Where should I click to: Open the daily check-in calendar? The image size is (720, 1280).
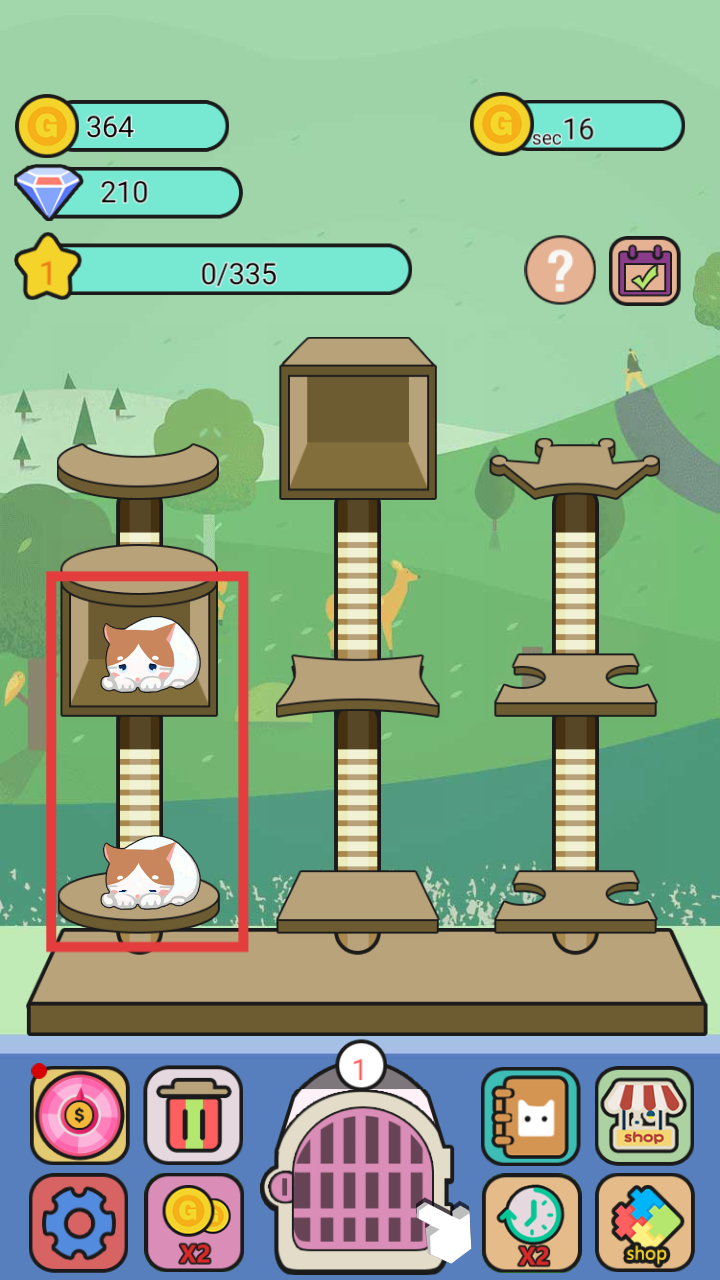pyautogui.click(x=645, y=271)
